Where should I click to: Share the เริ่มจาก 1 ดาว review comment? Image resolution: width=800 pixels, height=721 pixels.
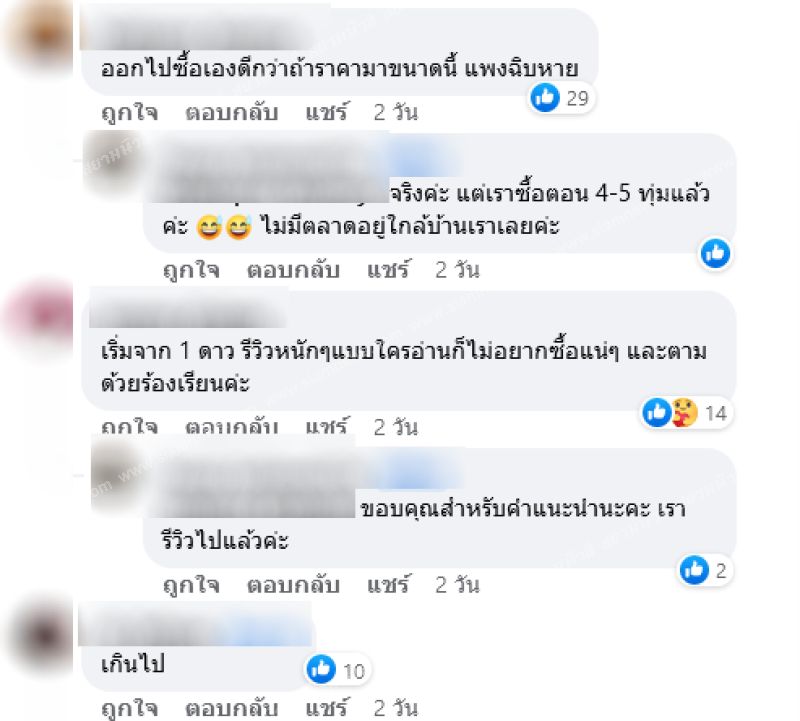click(327, 427)
